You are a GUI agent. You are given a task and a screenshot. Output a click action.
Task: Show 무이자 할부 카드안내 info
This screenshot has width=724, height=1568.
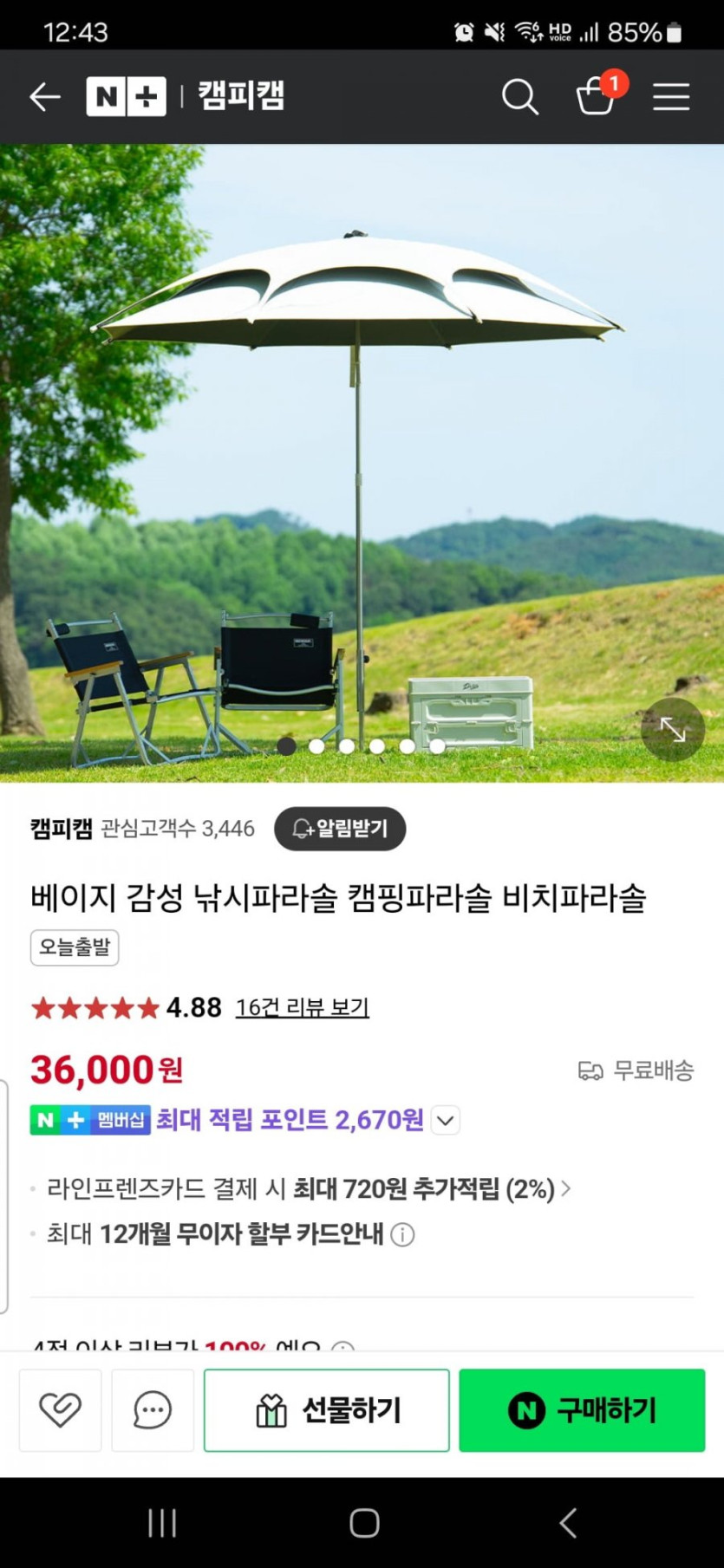[x=402, y=1234]
